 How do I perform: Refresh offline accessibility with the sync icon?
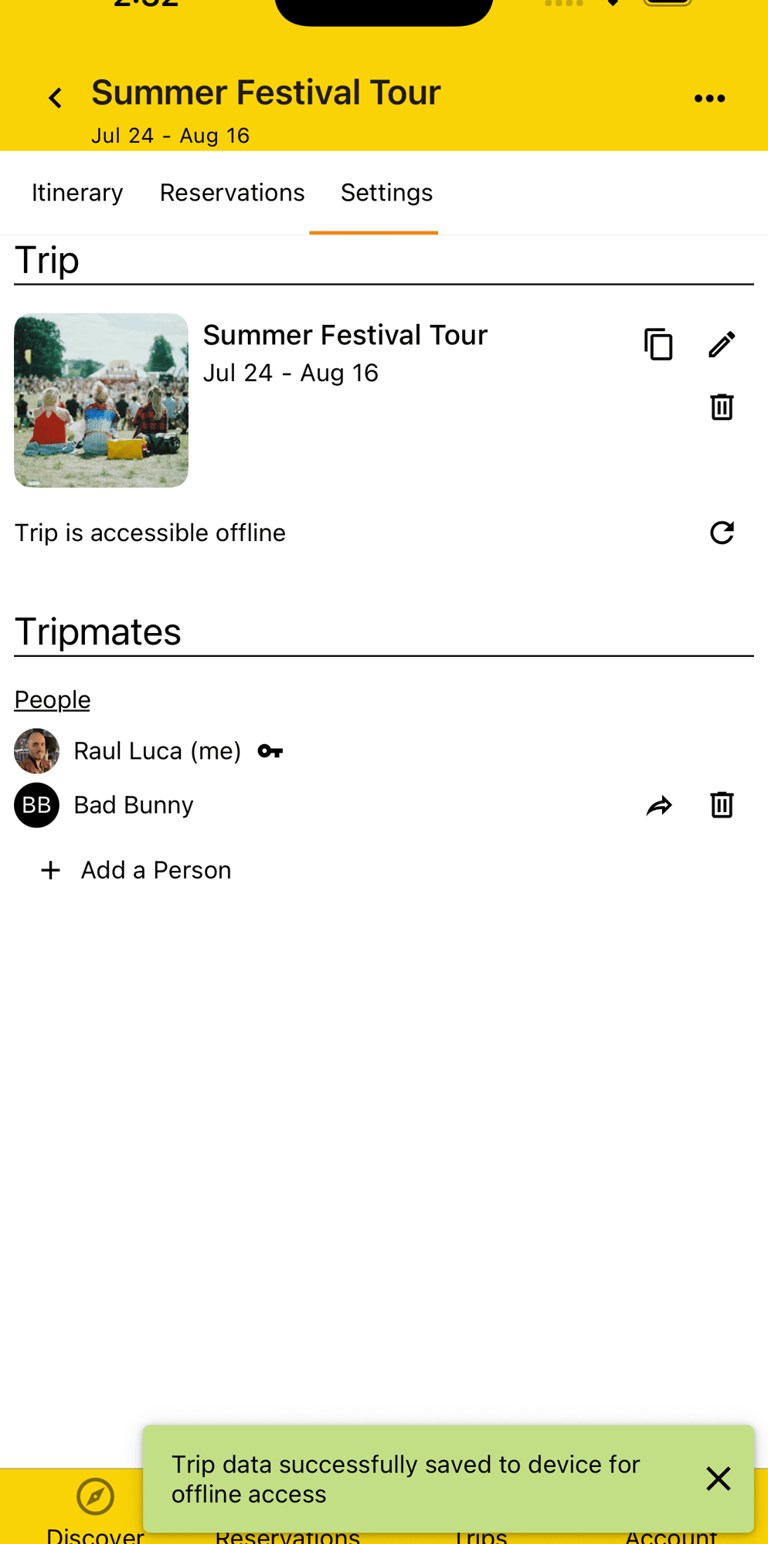722,533
